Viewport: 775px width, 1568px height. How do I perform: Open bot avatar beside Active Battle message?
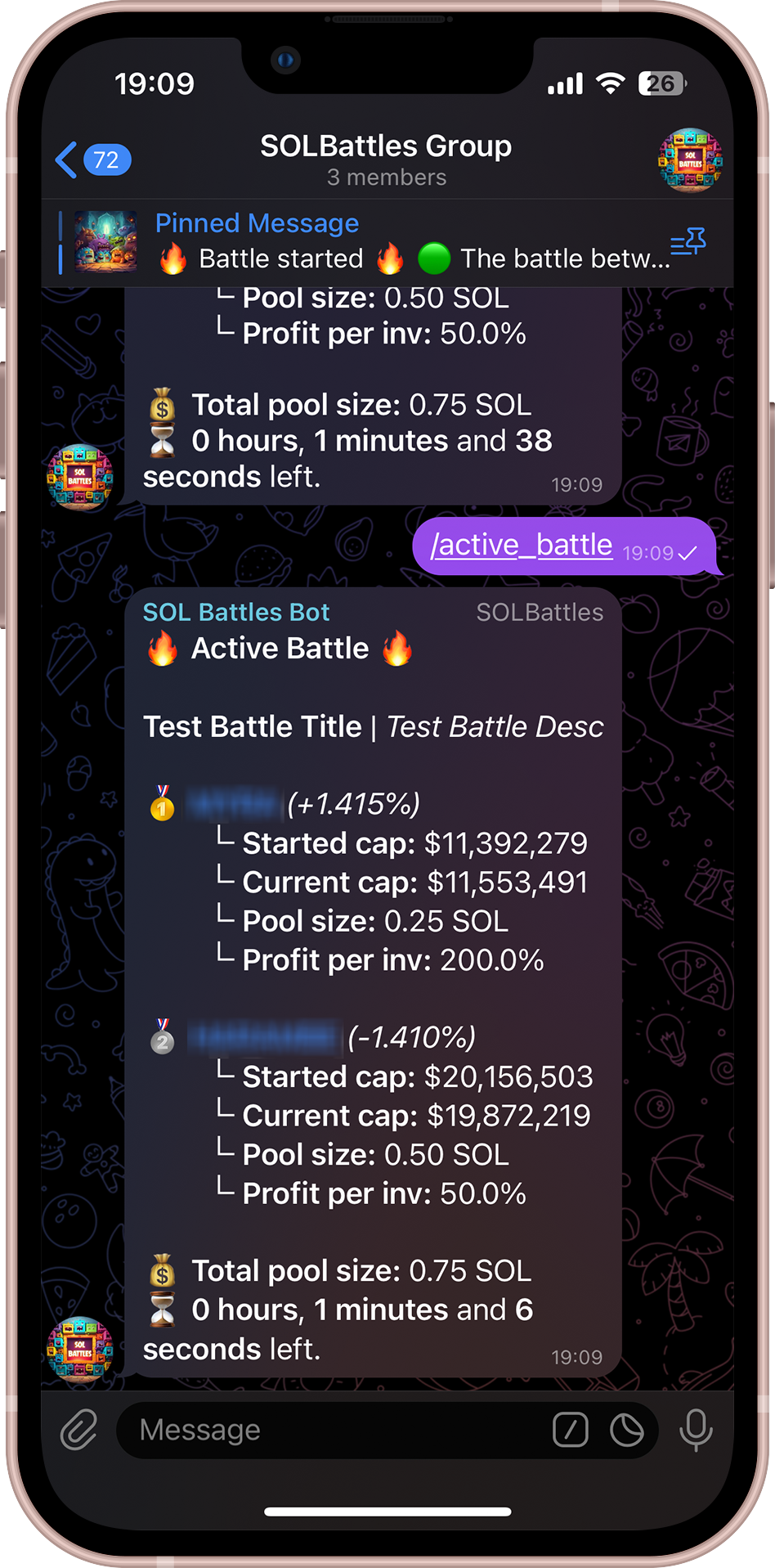coord(79,1348)
